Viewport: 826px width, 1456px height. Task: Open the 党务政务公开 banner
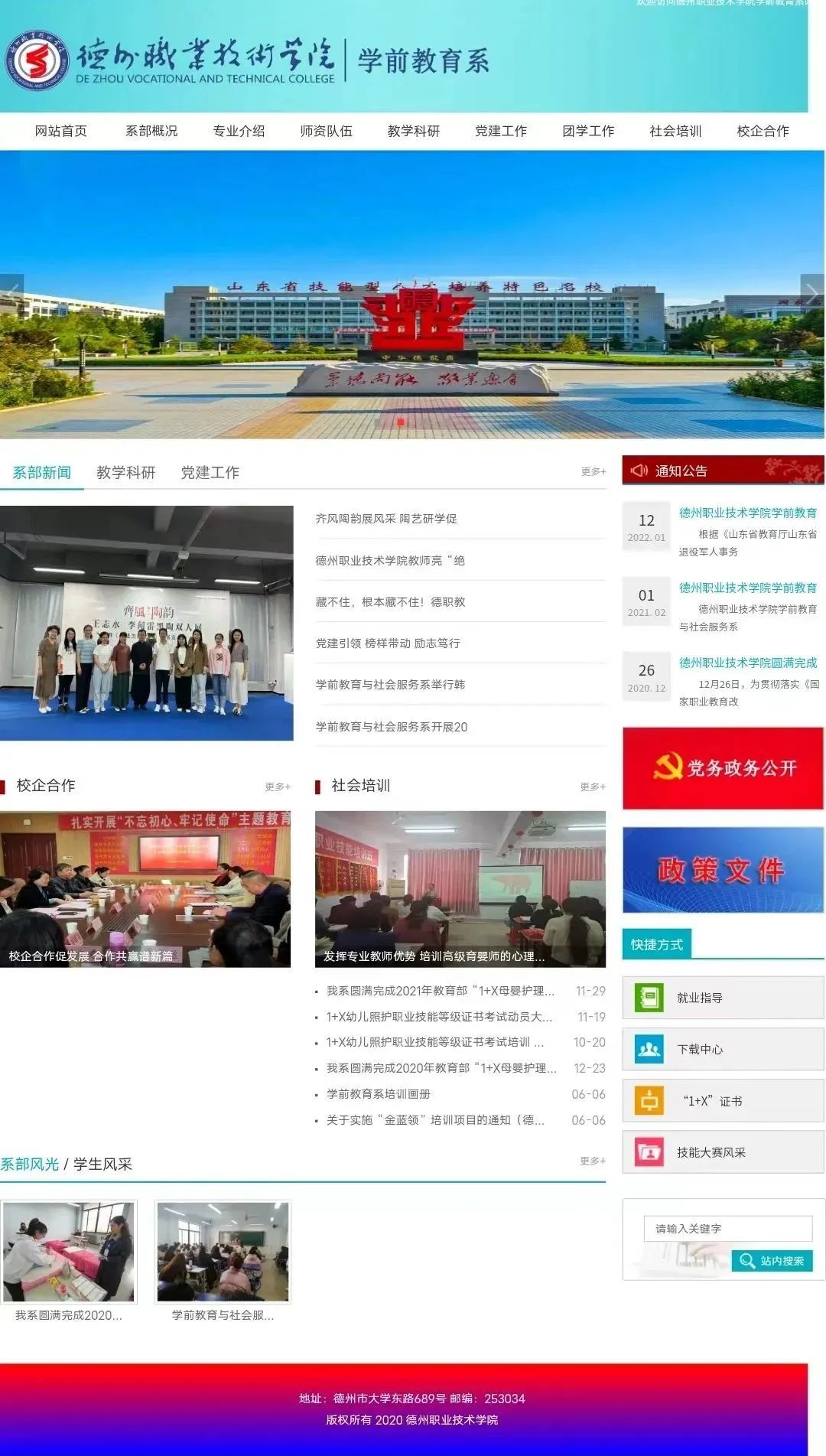pyautogui.click(x=723, y=768)
